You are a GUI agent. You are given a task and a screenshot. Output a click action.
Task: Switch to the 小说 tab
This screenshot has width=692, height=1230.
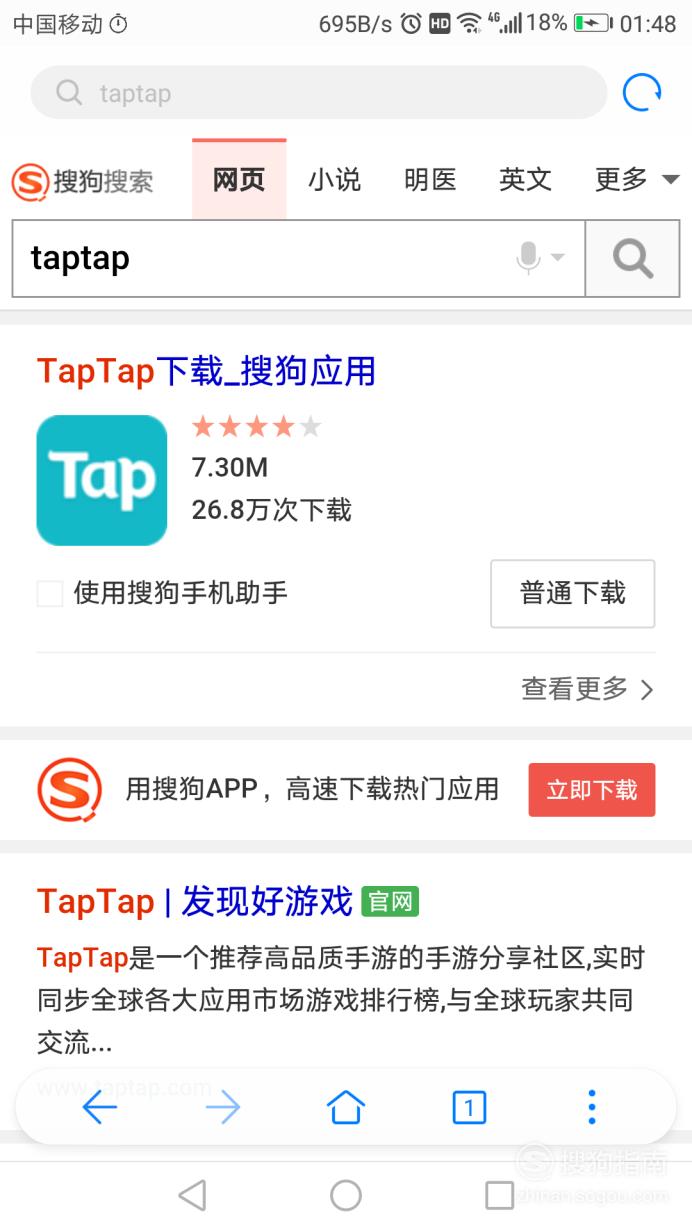tap(334, 180)
